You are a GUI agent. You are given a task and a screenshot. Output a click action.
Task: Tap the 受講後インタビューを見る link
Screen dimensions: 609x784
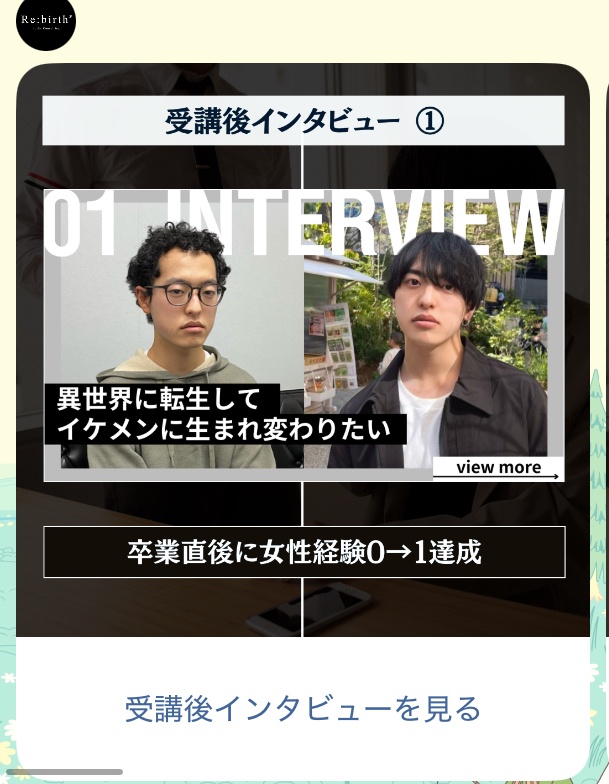click(303, 709)
